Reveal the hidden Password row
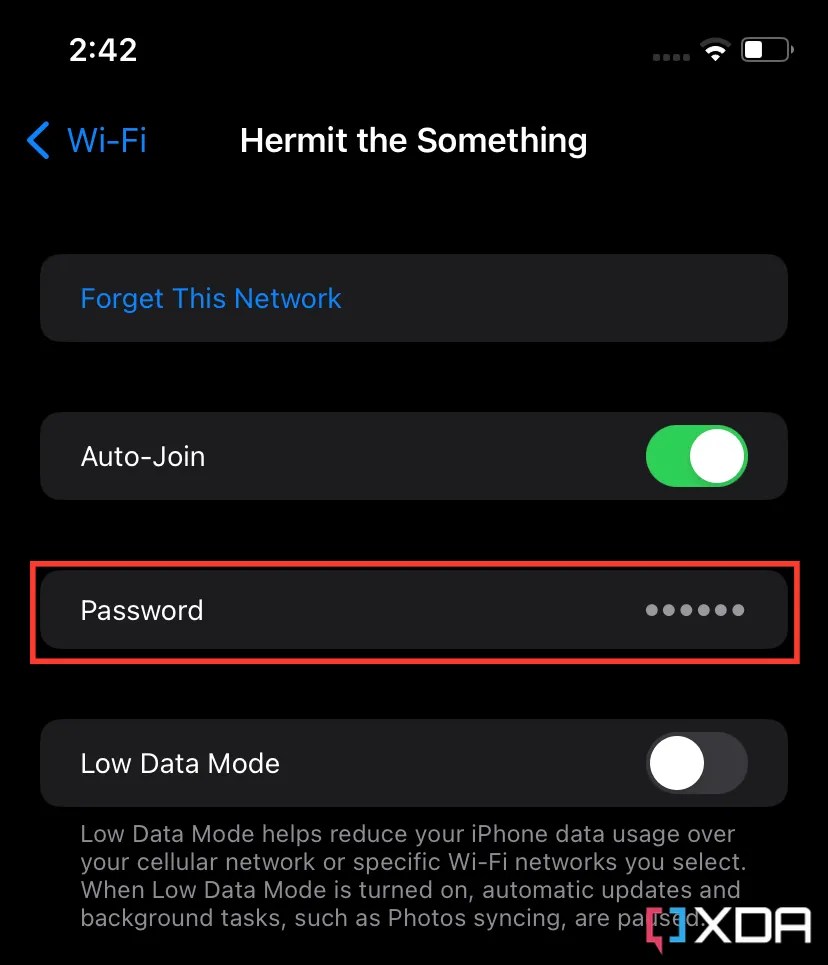The image size is (828, 965). (414, 611)
